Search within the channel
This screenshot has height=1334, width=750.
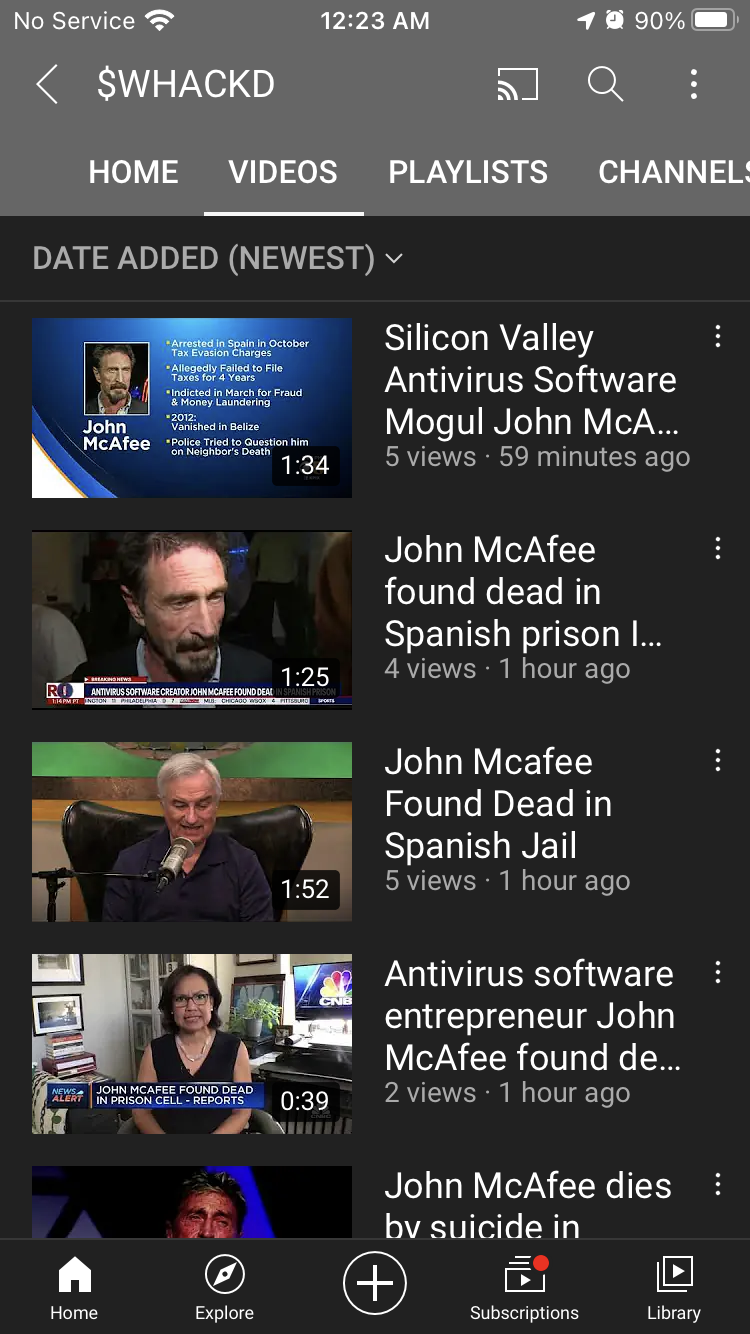coord(605,85)
